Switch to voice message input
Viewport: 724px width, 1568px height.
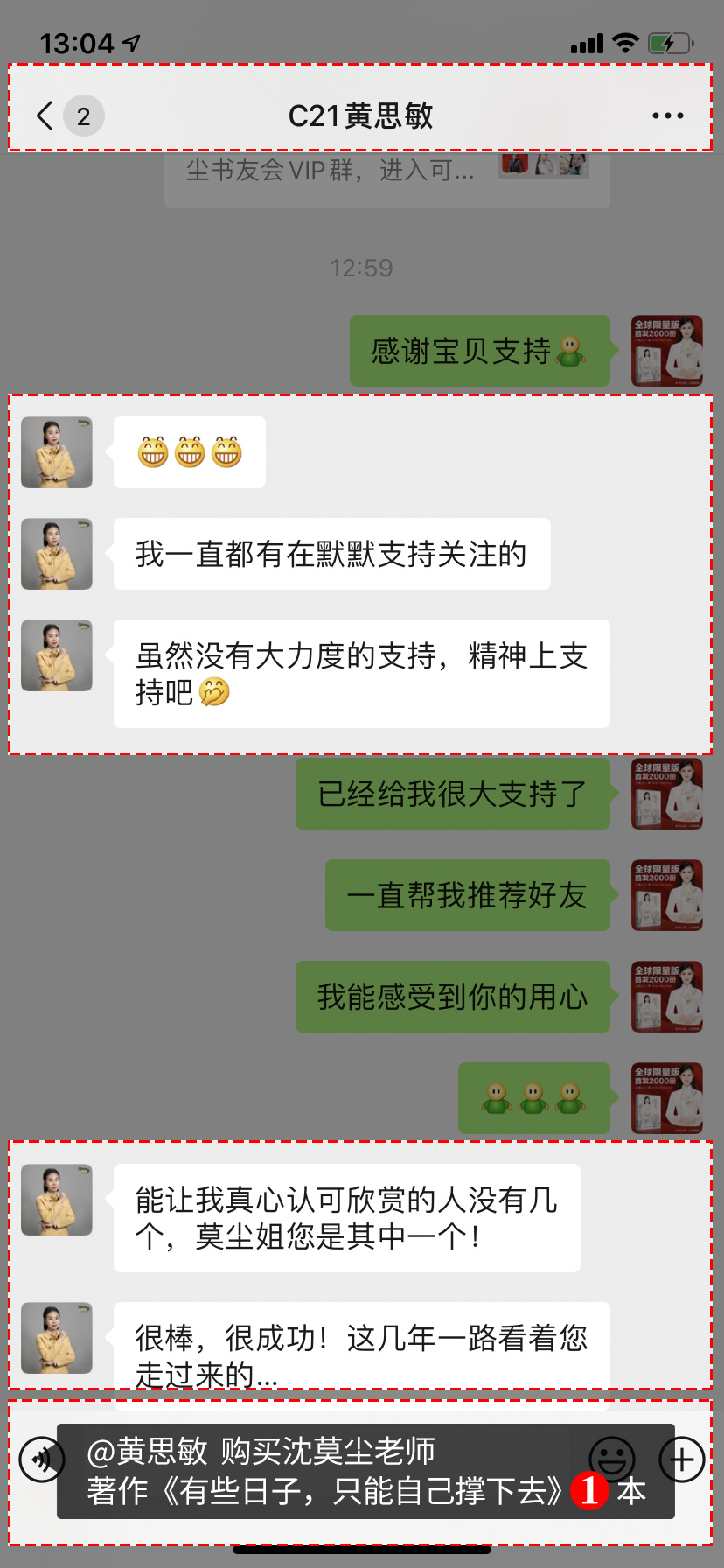[x=41, y=1459]
